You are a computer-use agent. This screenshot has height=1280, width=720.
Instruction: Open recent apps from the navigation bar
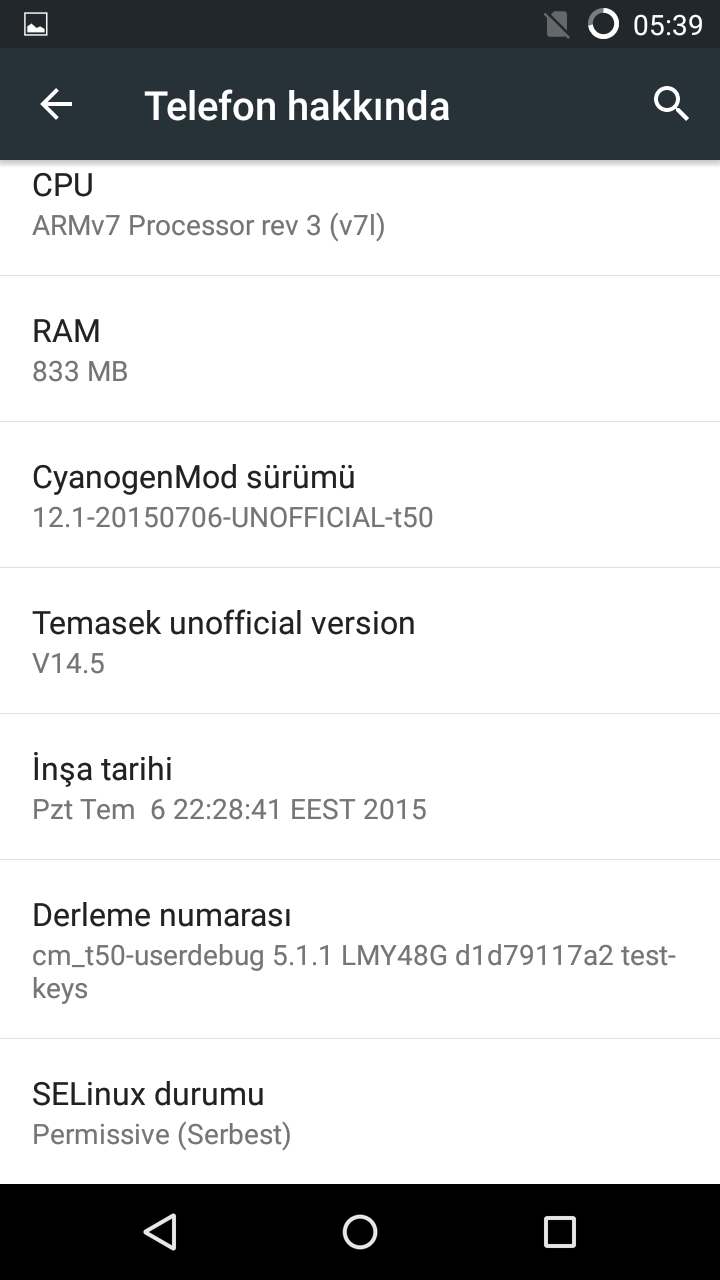point(559,1232)
